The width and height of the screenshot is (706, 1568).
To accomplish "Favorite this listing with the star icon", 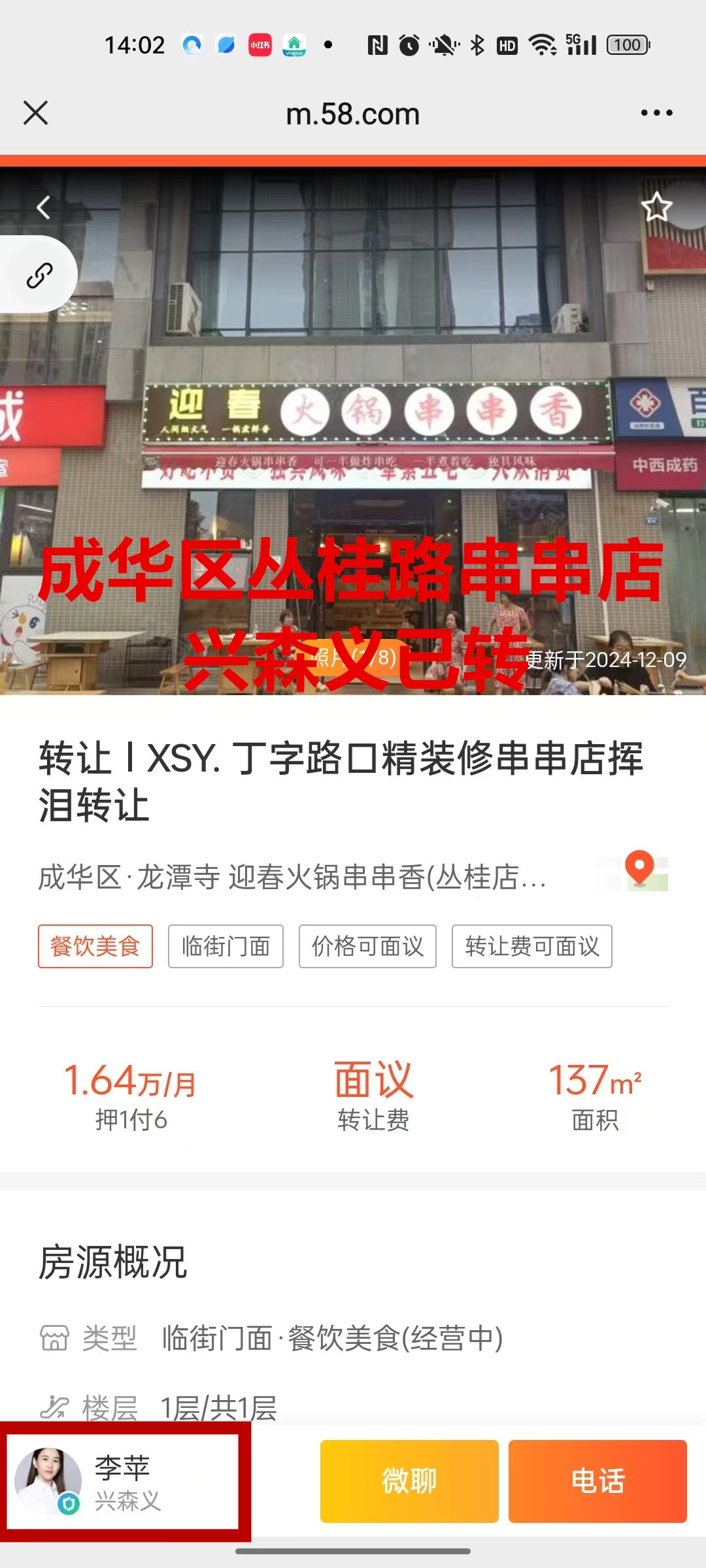I will (x=656, y=208).
